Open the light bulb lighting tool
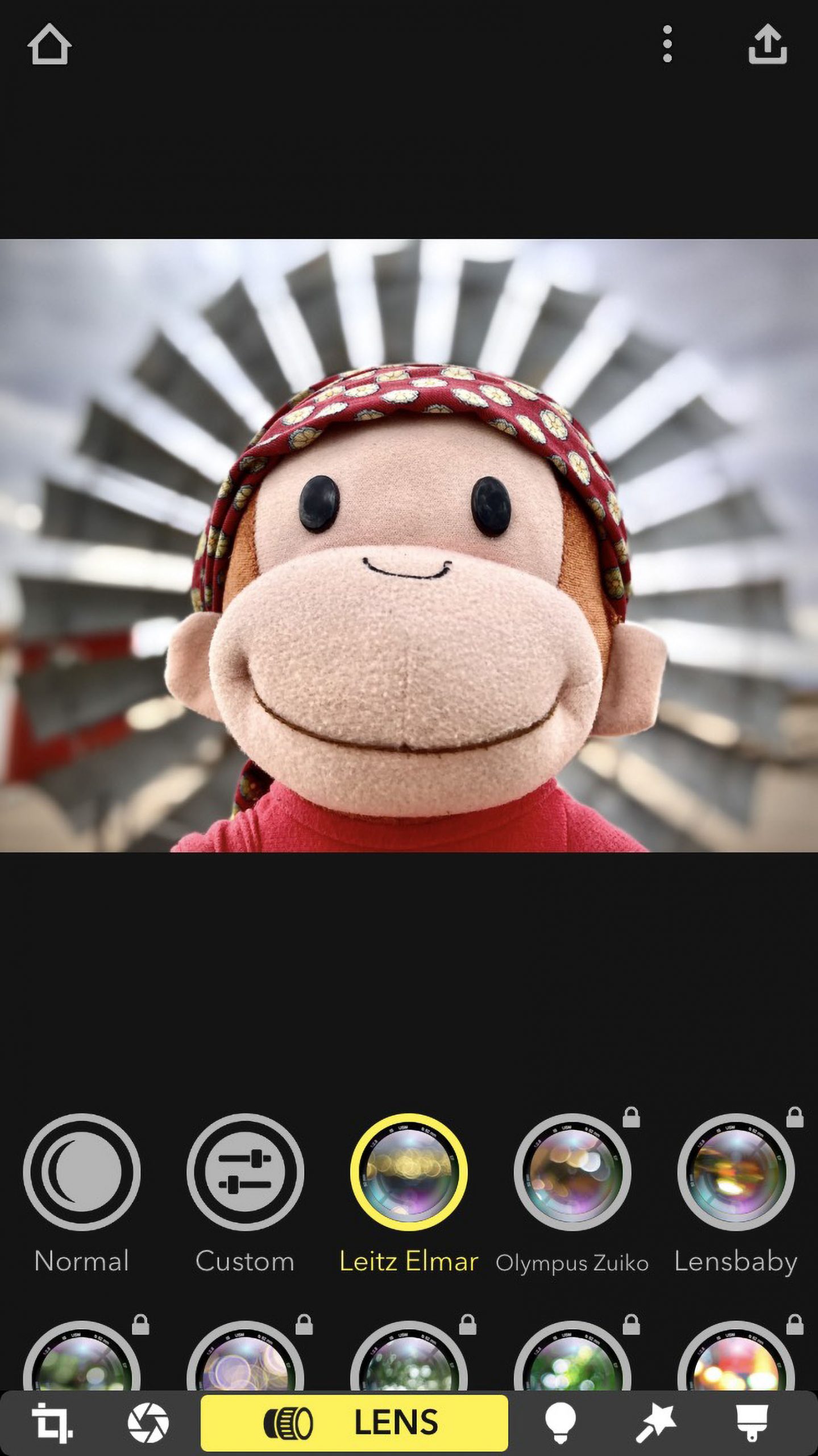This screenshot has height=1456, width=818. click(x=560, y=1422)
